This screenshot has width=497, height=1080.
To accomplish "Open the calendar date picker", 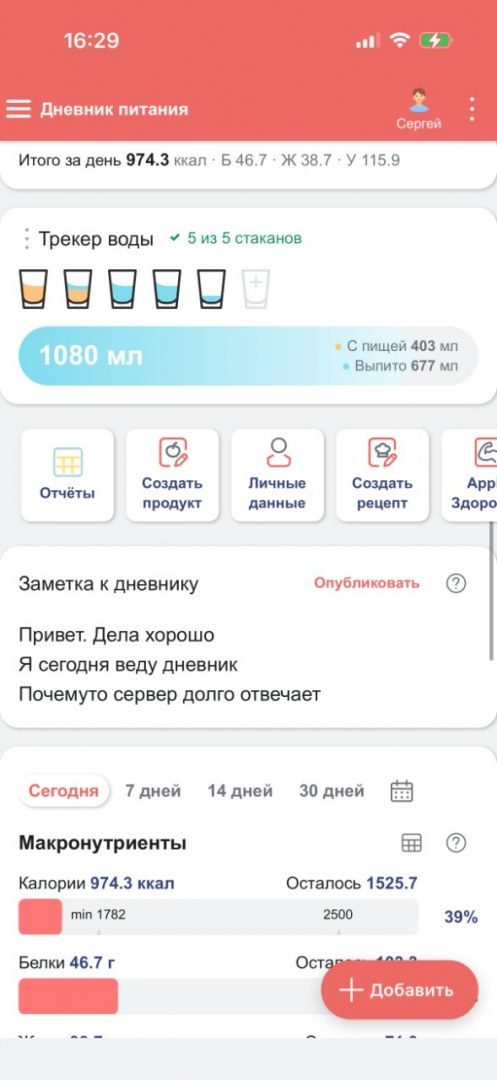I will (402, 791).
